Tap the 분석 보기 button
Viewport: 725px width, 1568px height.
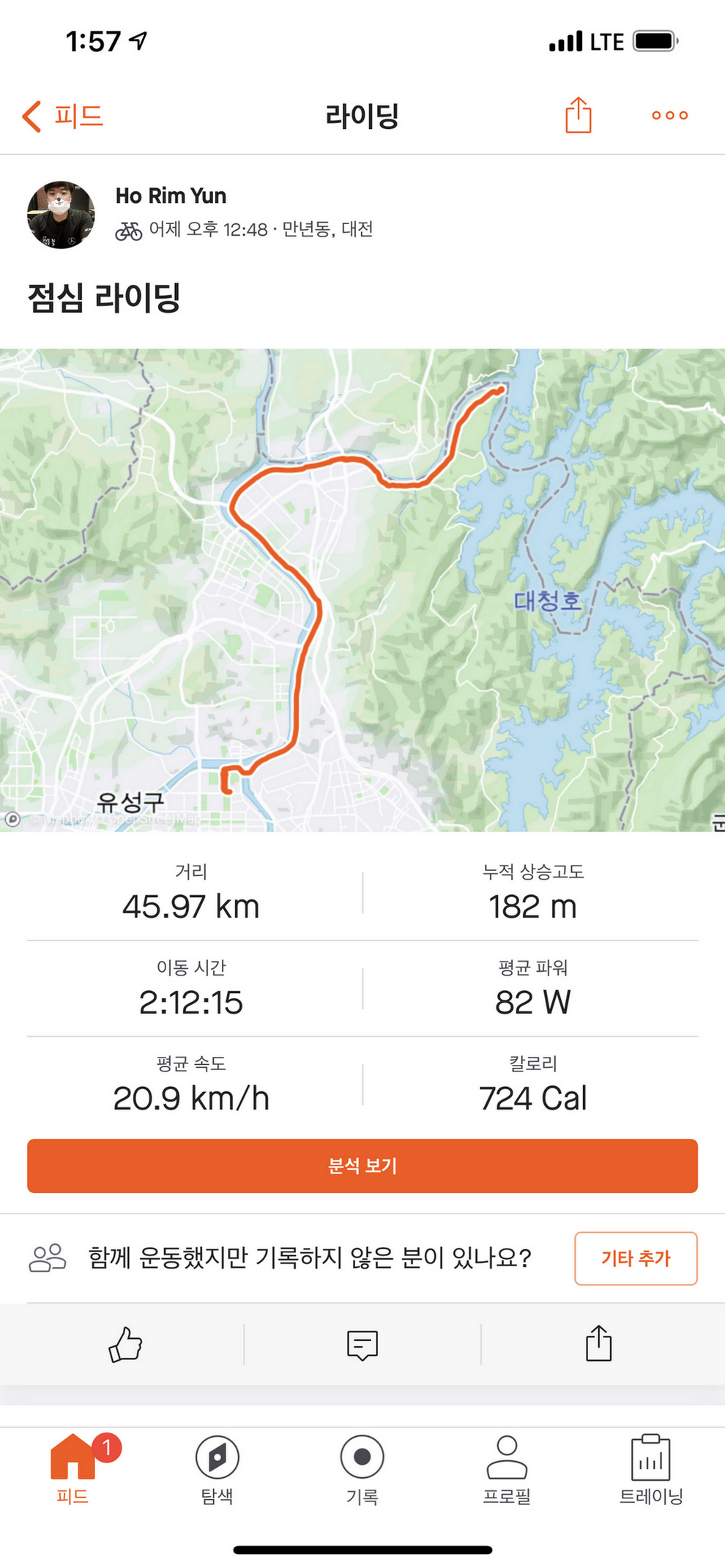362,1165
